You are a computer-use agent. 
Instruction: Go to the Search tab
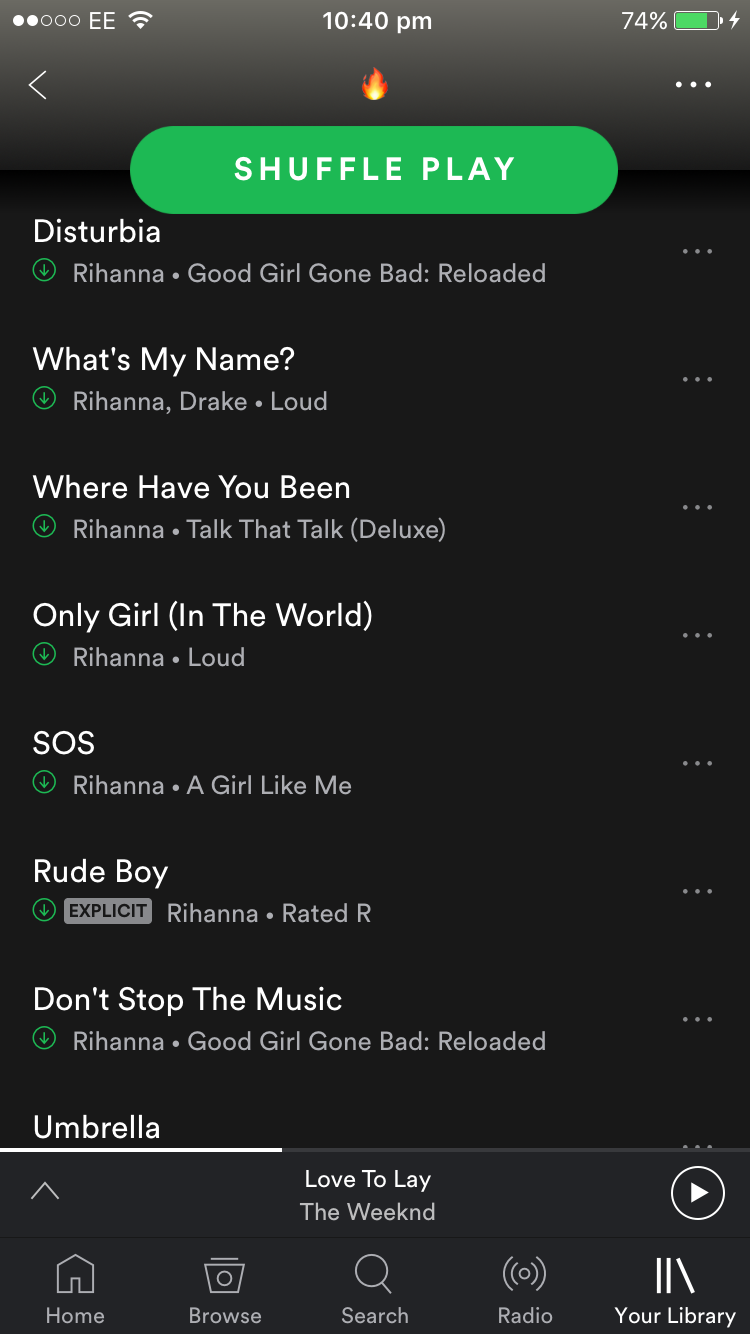point(375,1288)
